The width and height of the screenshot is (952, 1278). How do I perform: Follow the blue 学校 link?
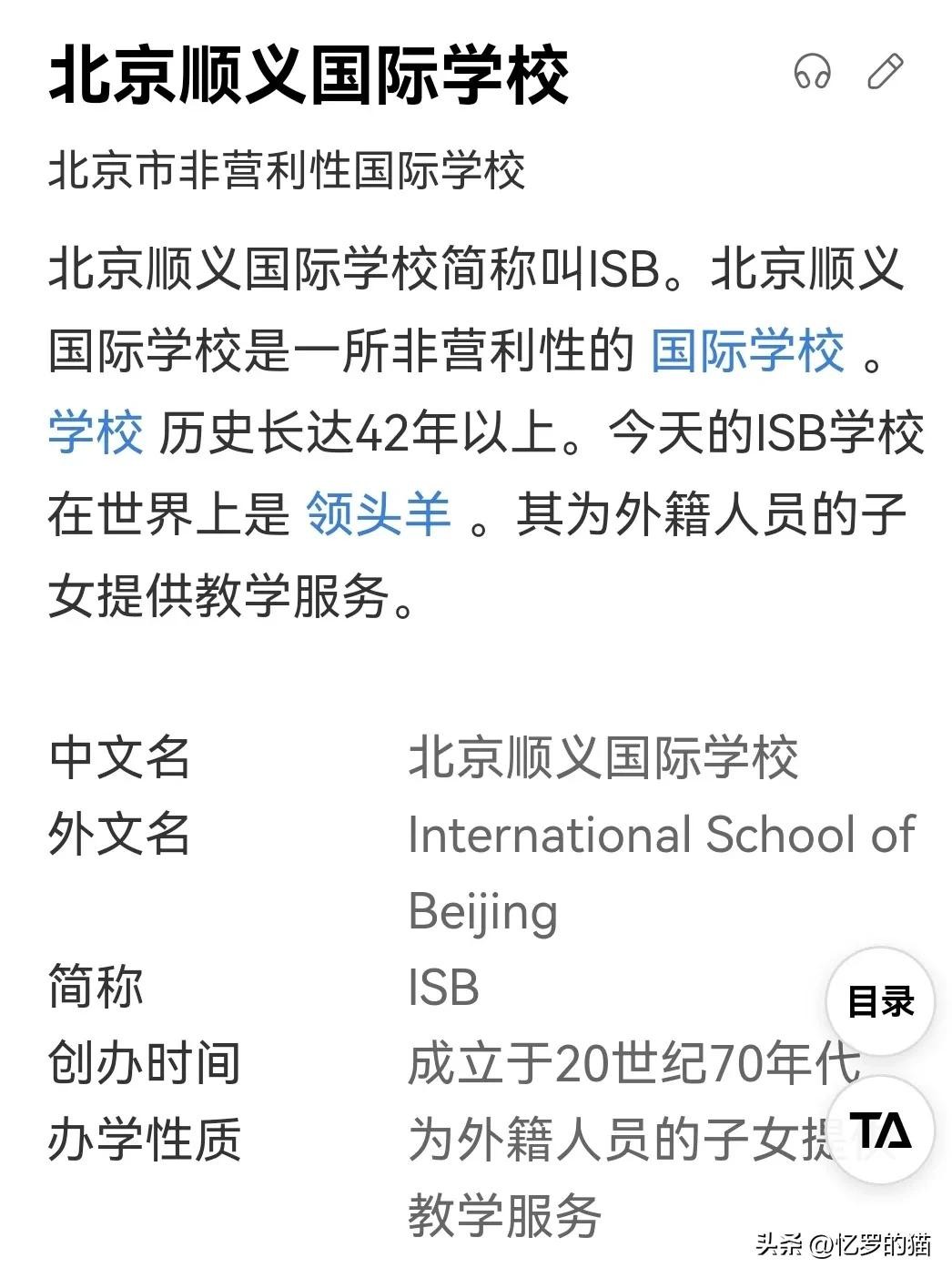[x=96, y=432]
